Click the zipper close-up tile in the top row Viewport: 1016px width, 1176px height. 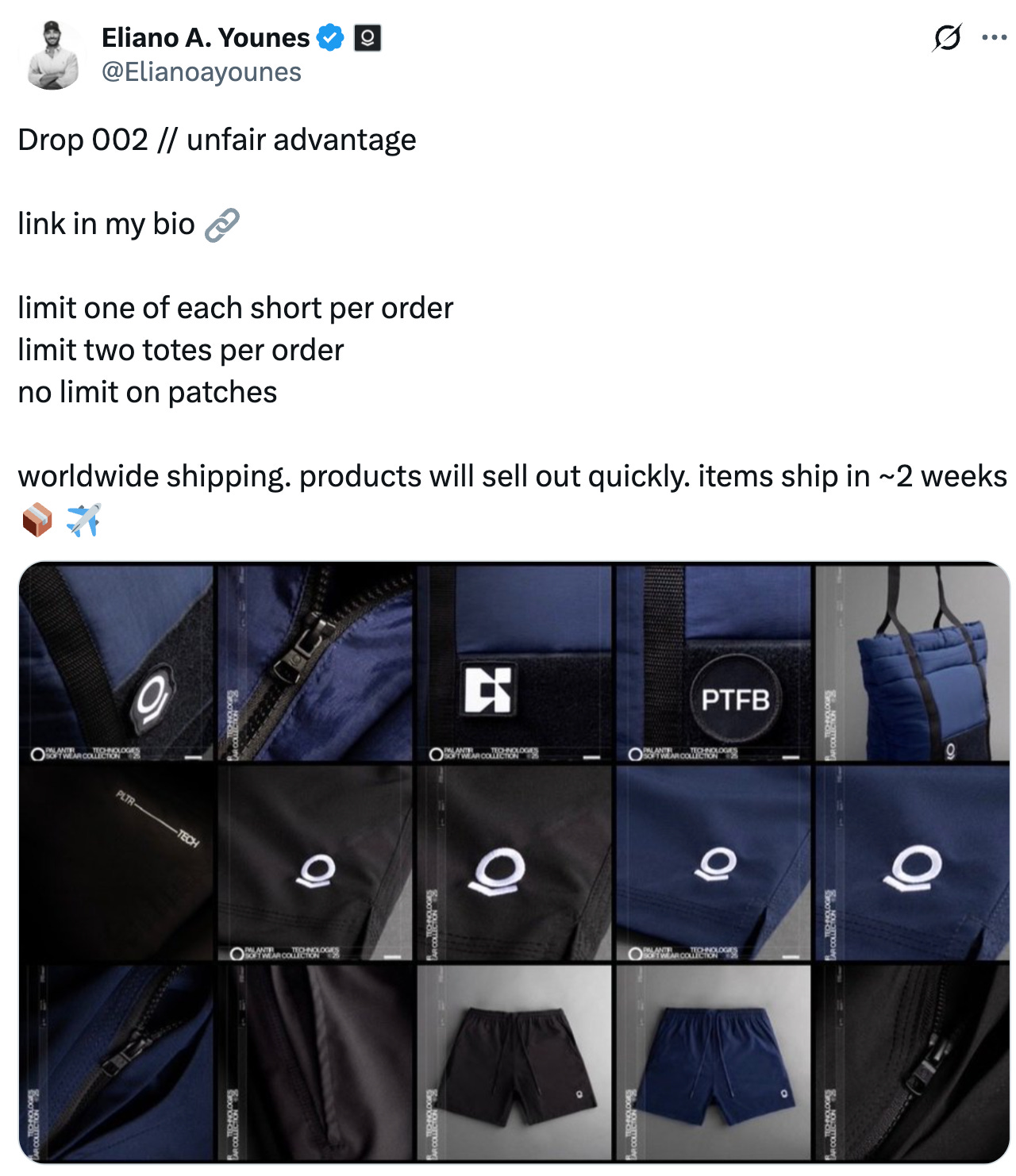pyautogui.click(x=314, y=663)
